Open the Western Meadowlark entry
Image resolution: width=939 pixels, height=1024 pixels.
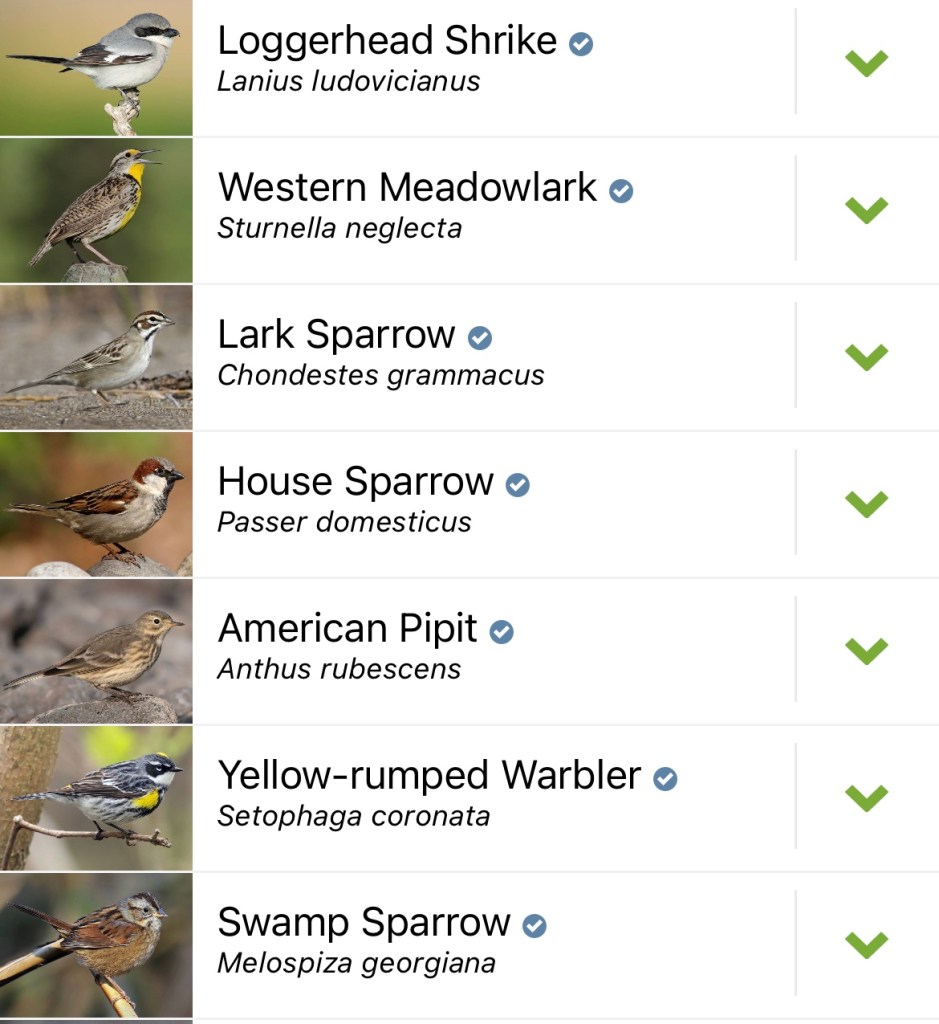[x=406, y=188]
